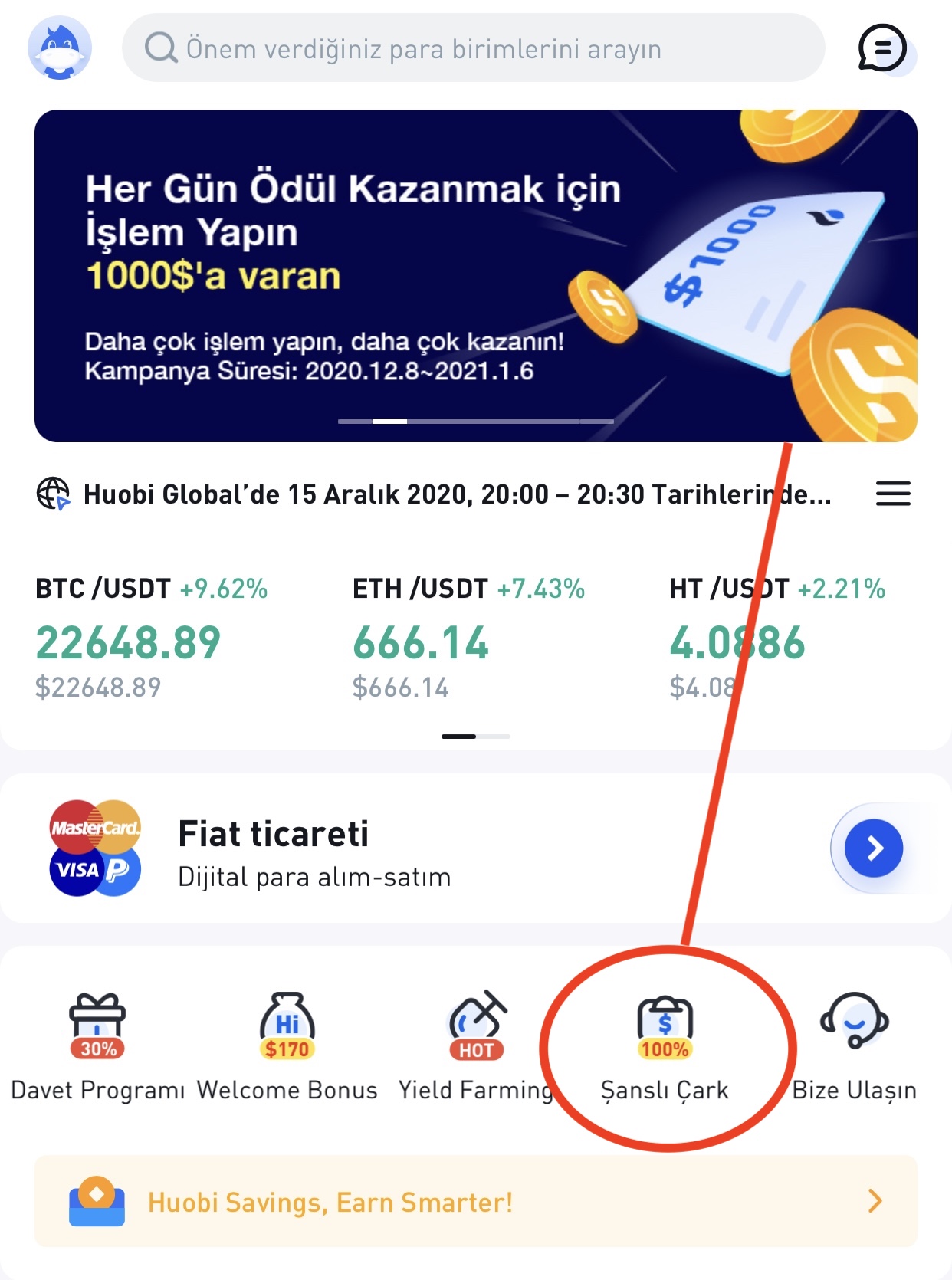Viewport: 952px width, 1280px height.
Task: Open the Welcome Bonus shortcut
Action: 287,1046
